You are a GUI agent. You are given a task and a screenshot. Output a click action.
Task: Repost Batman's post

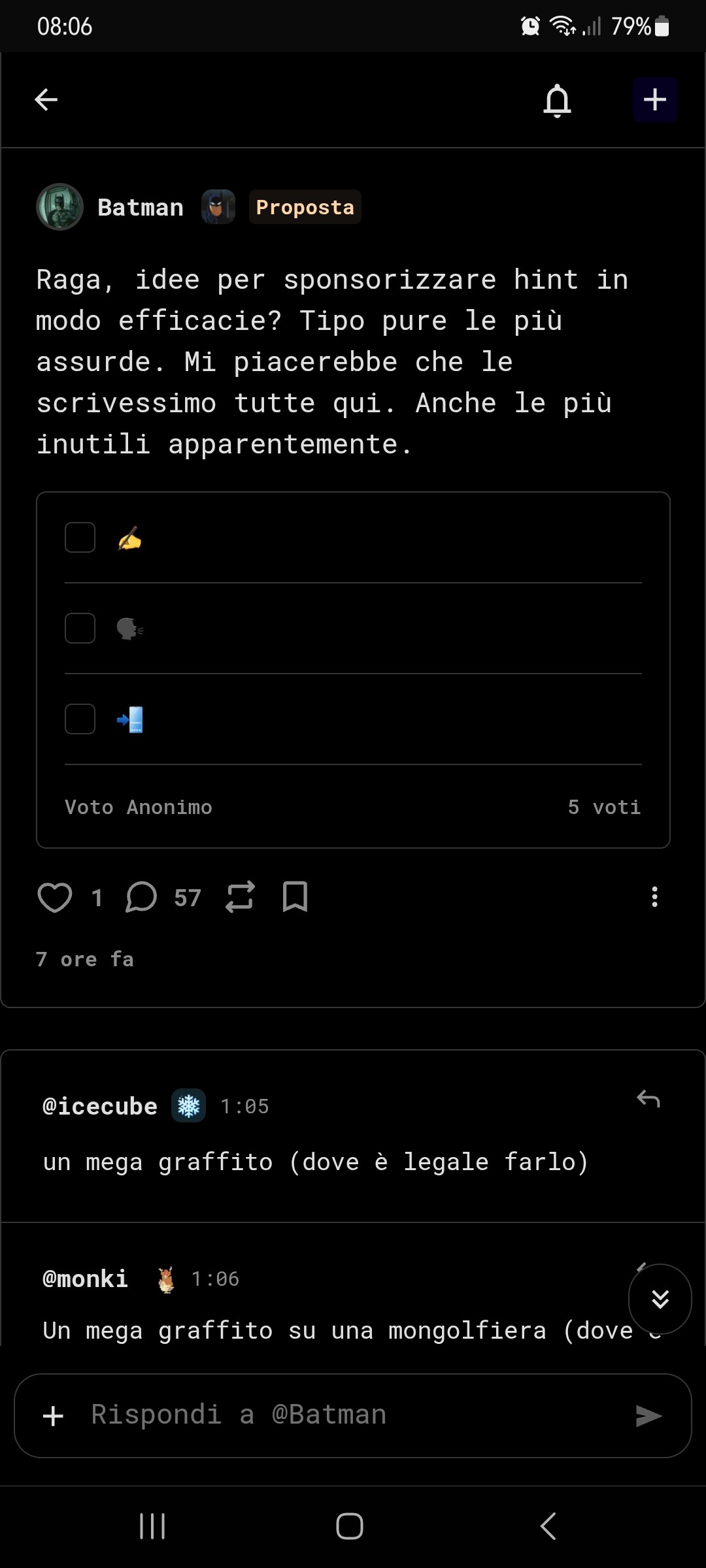pyautogui.click(x=240, y=897)
